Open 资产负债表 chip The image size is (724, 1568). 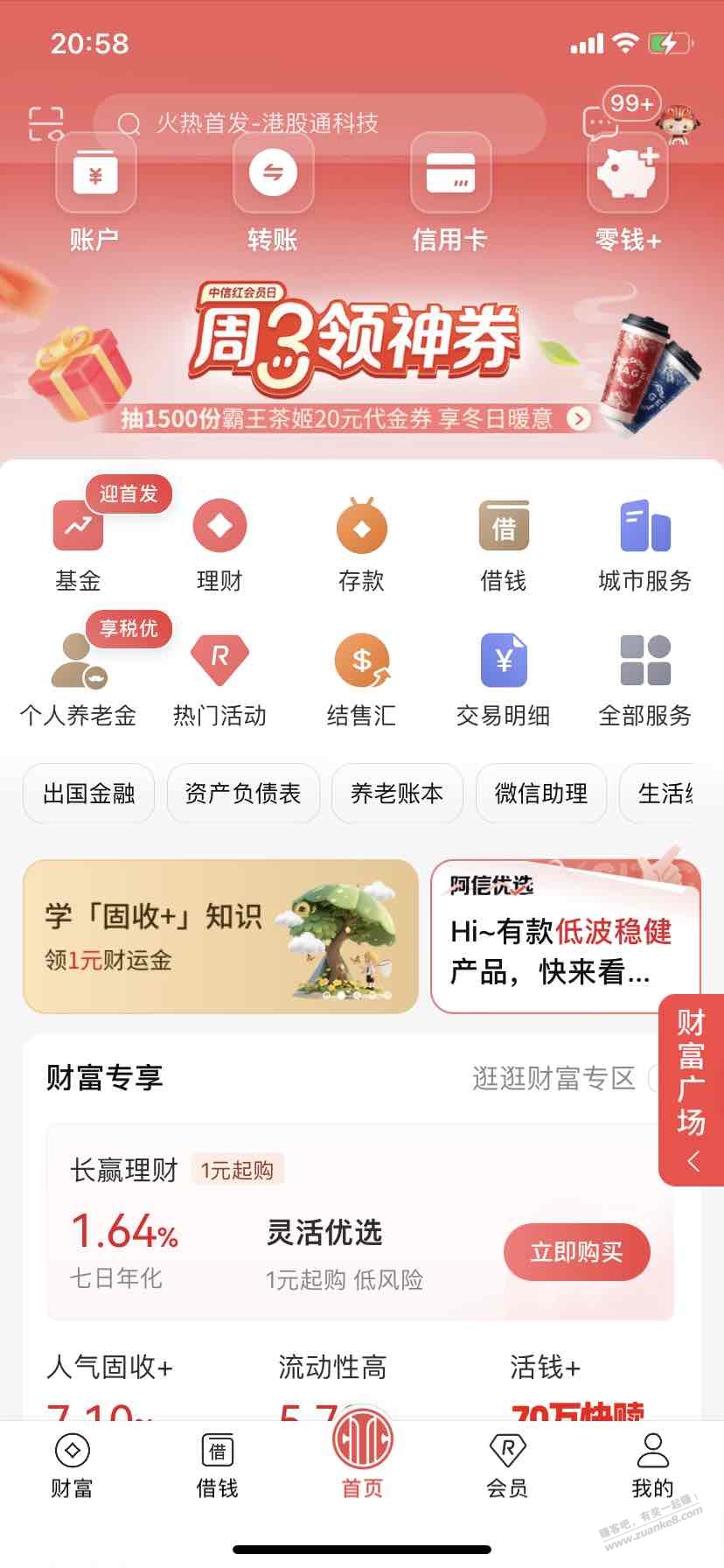pos(243,794)
